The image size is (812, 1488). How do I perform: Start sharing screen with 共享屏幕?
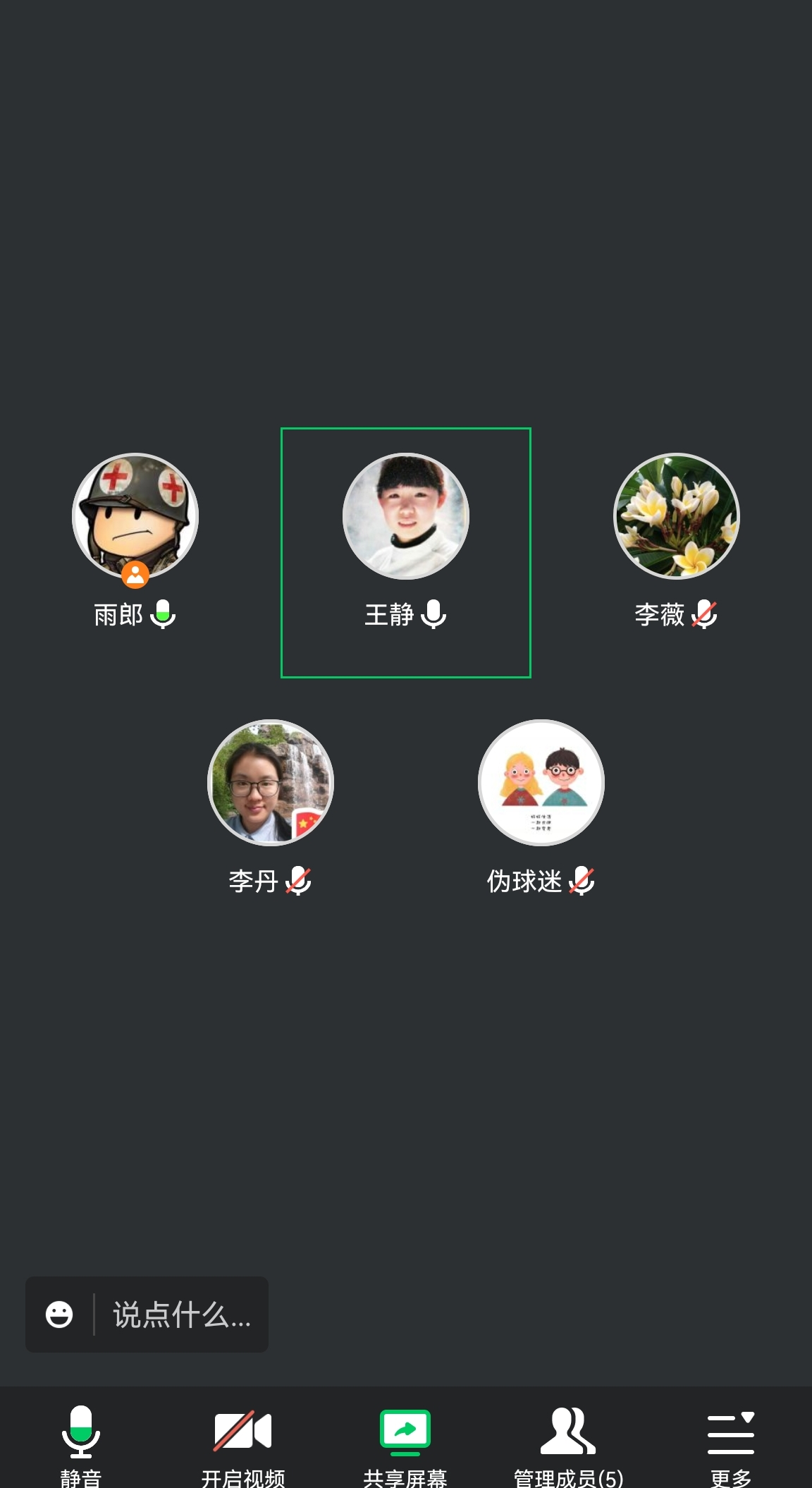pyautogui.click(x=405, y=1442)
